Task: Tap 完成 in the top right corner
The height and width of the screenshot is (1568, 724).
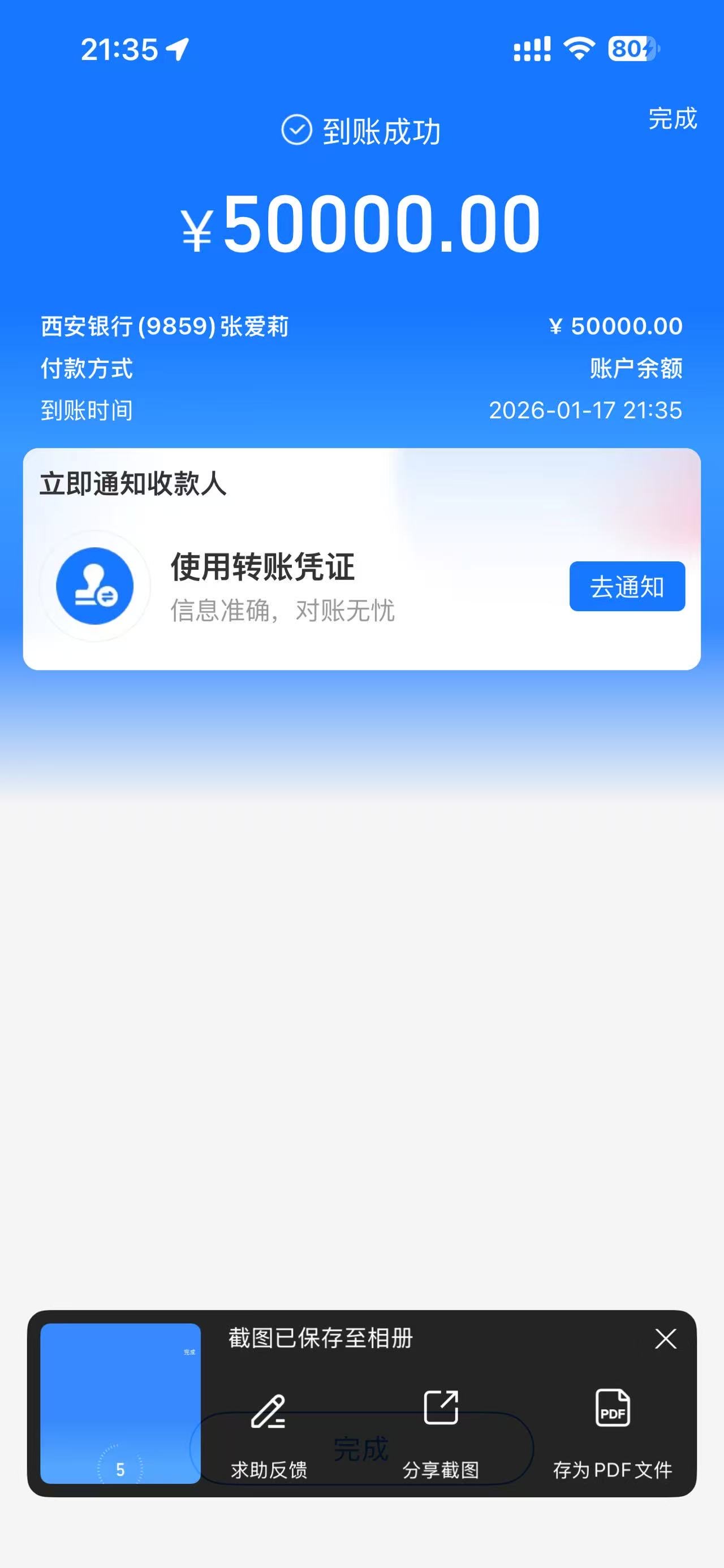Action: [x=671, y=118]
